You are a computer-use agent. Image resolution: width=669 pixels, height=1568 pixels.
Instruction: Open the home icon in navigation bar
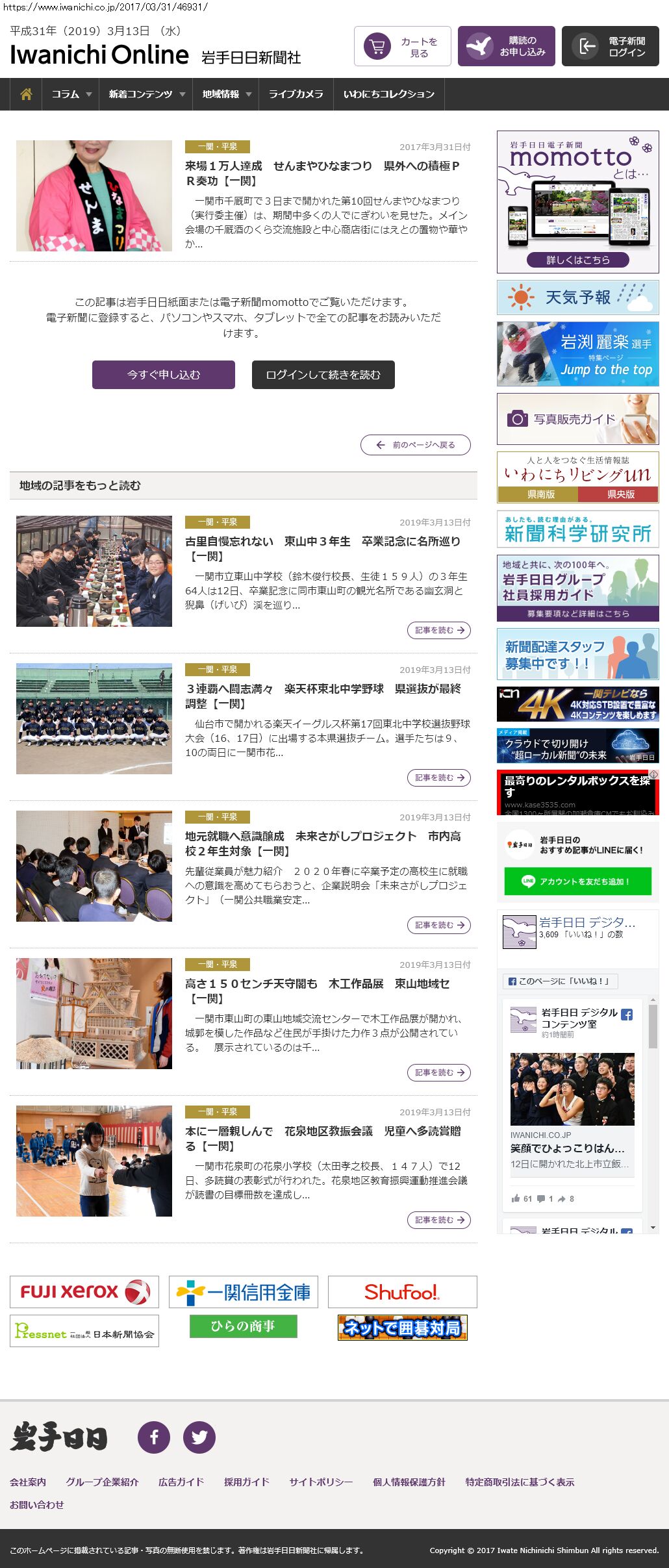pos(26,94)
